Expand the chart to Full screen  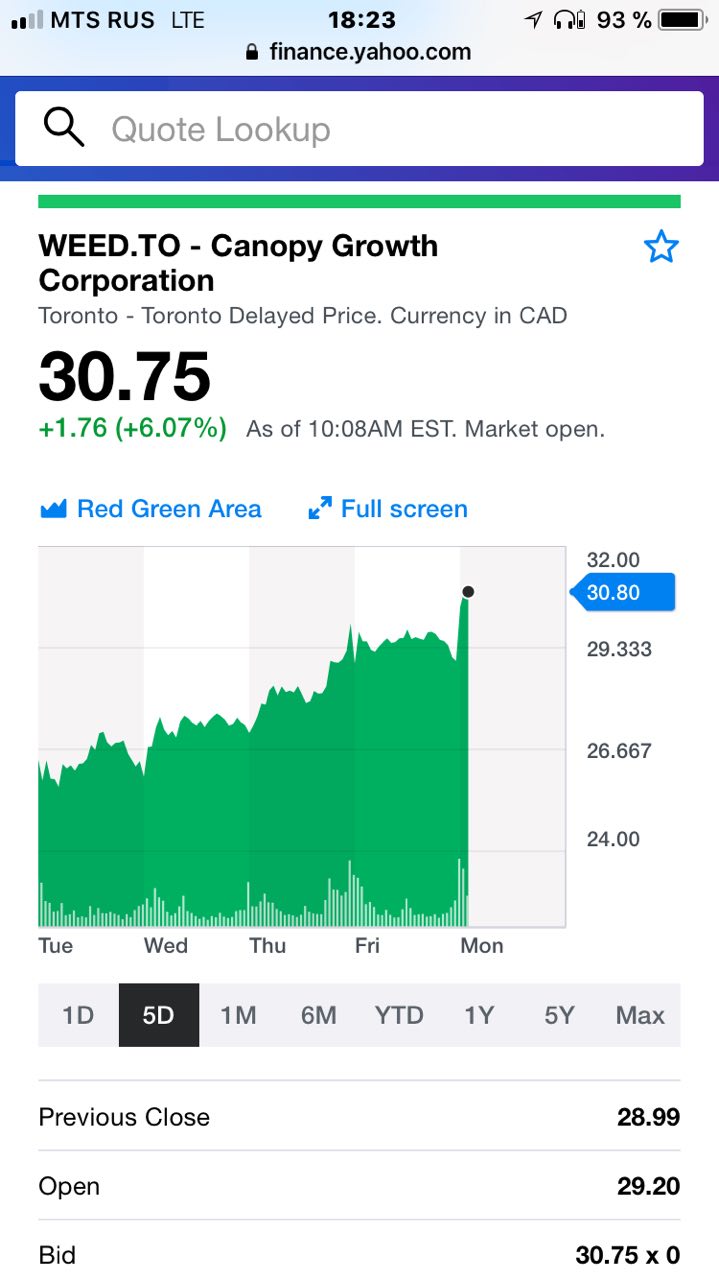click(x=388, y=509)
